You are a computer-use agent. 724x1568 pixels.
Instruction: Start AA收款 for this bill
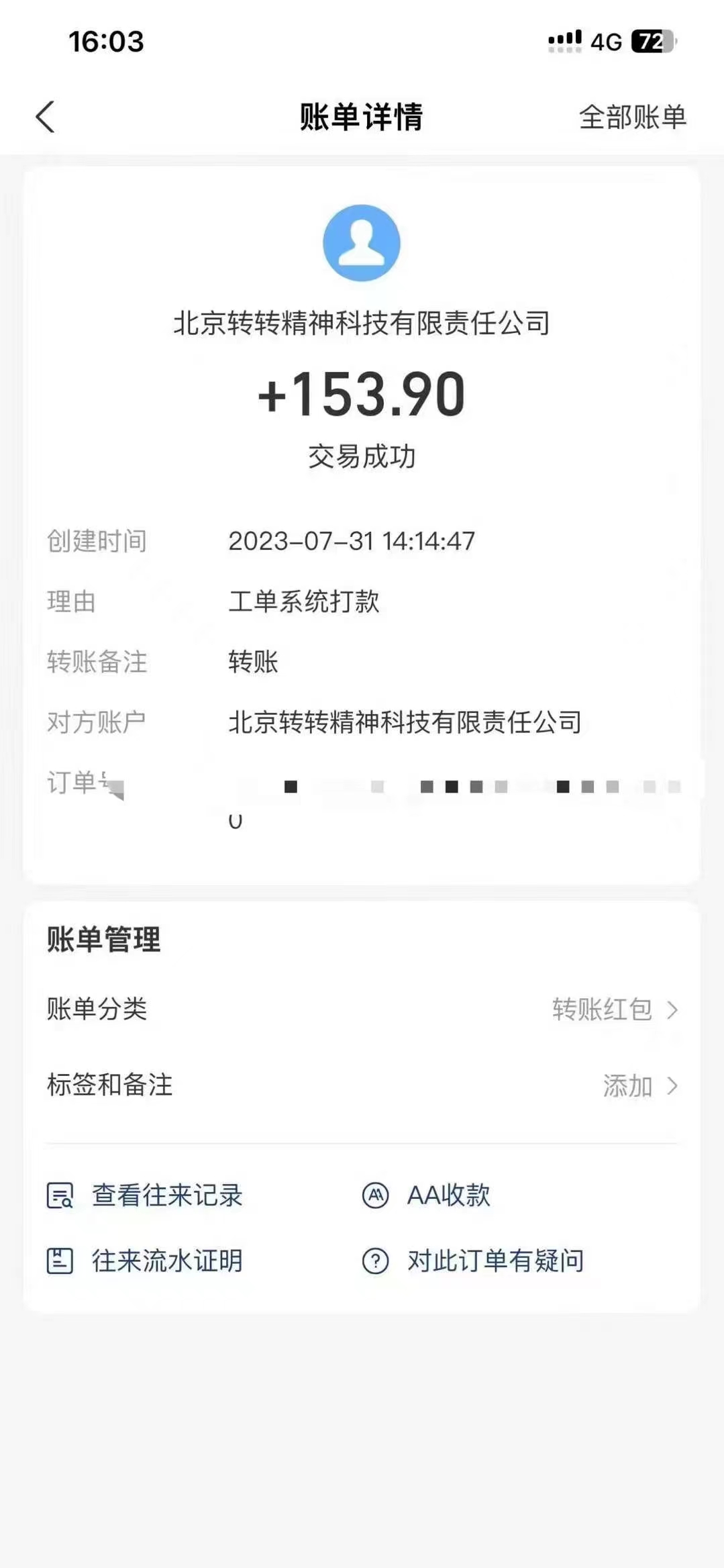click(x=427, y=1195)
